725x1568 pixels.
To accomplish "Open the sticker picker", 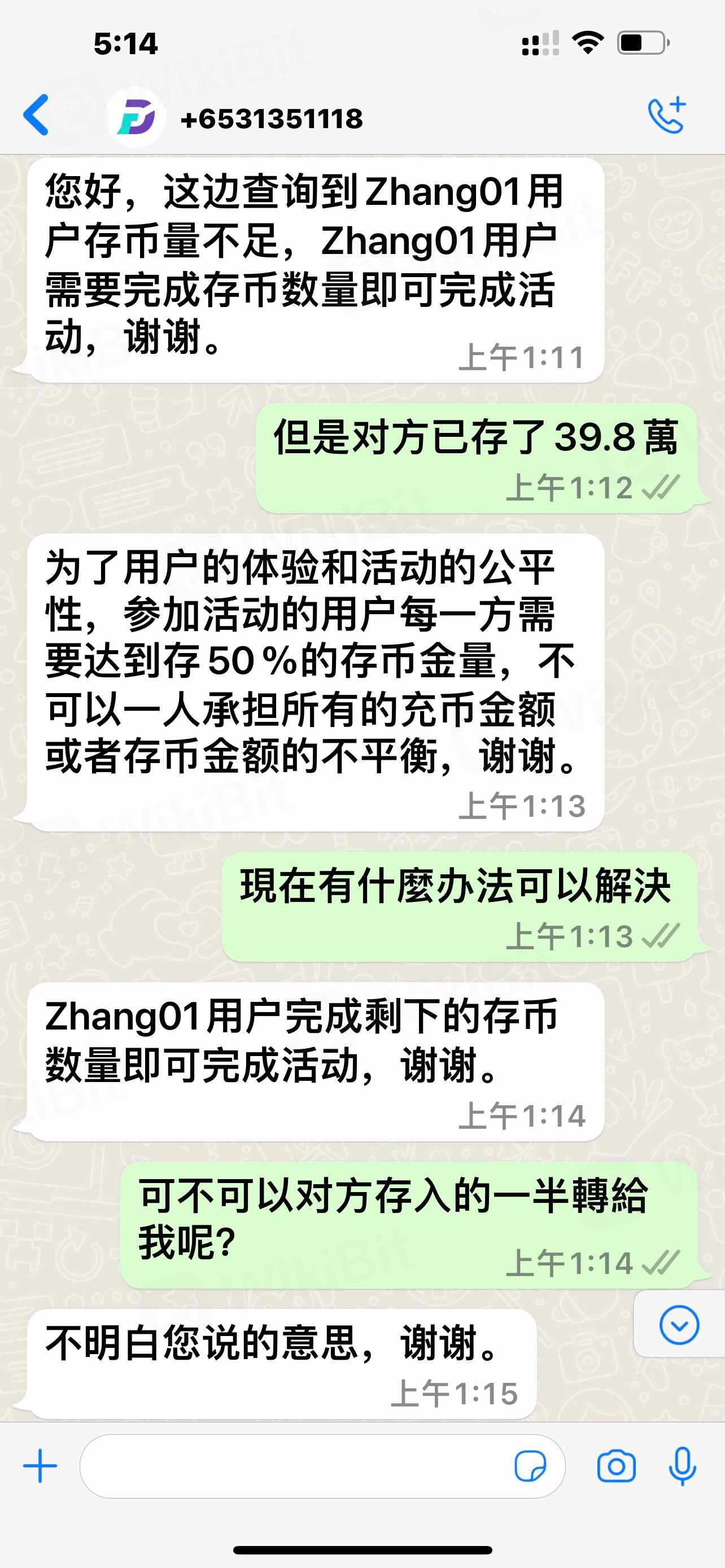I will [x=530, y=1466].
